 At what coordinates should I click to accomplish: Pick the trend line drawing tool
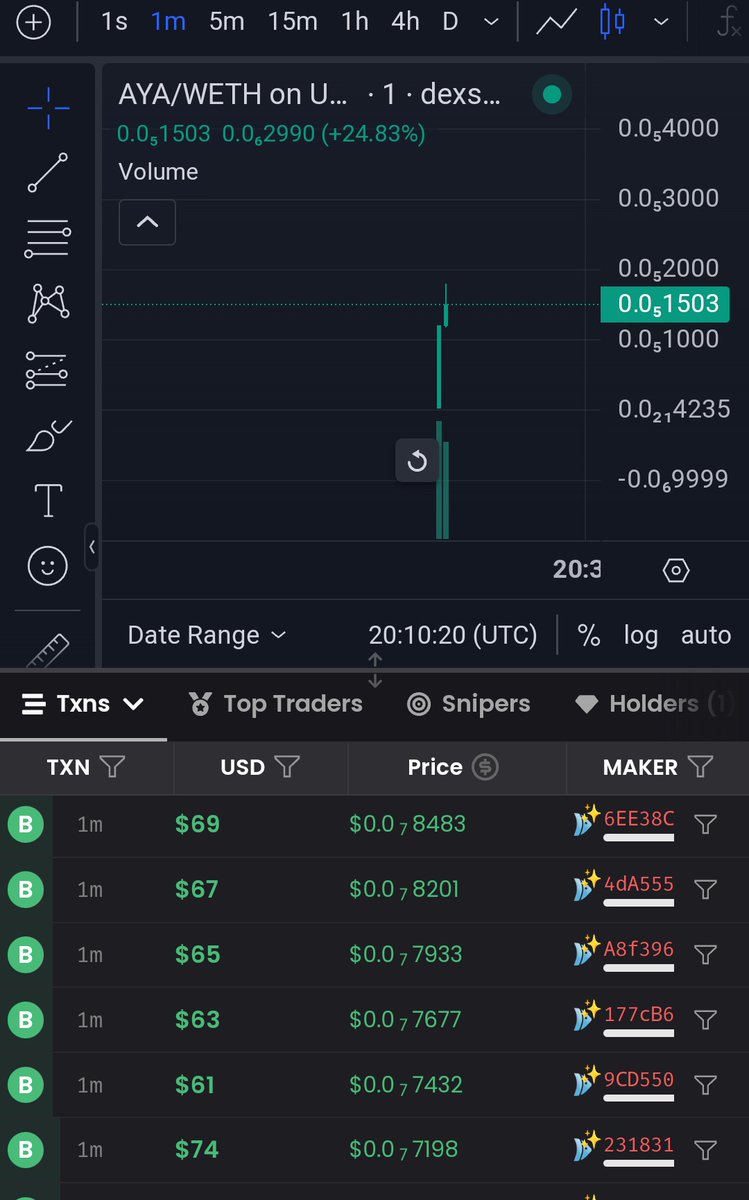point(48,173)
